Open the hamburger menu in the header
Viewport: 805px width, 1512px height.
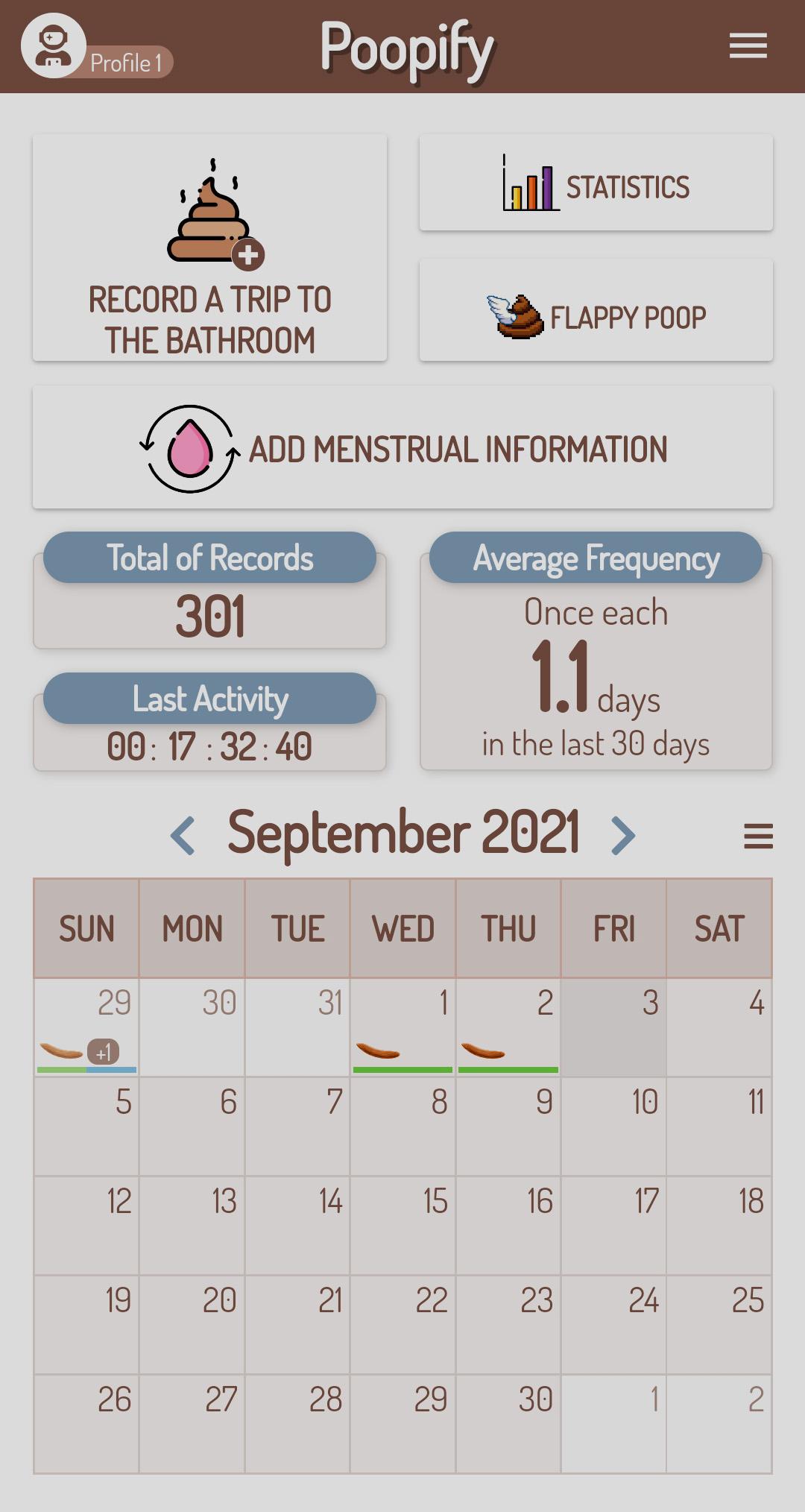(748, 45)
